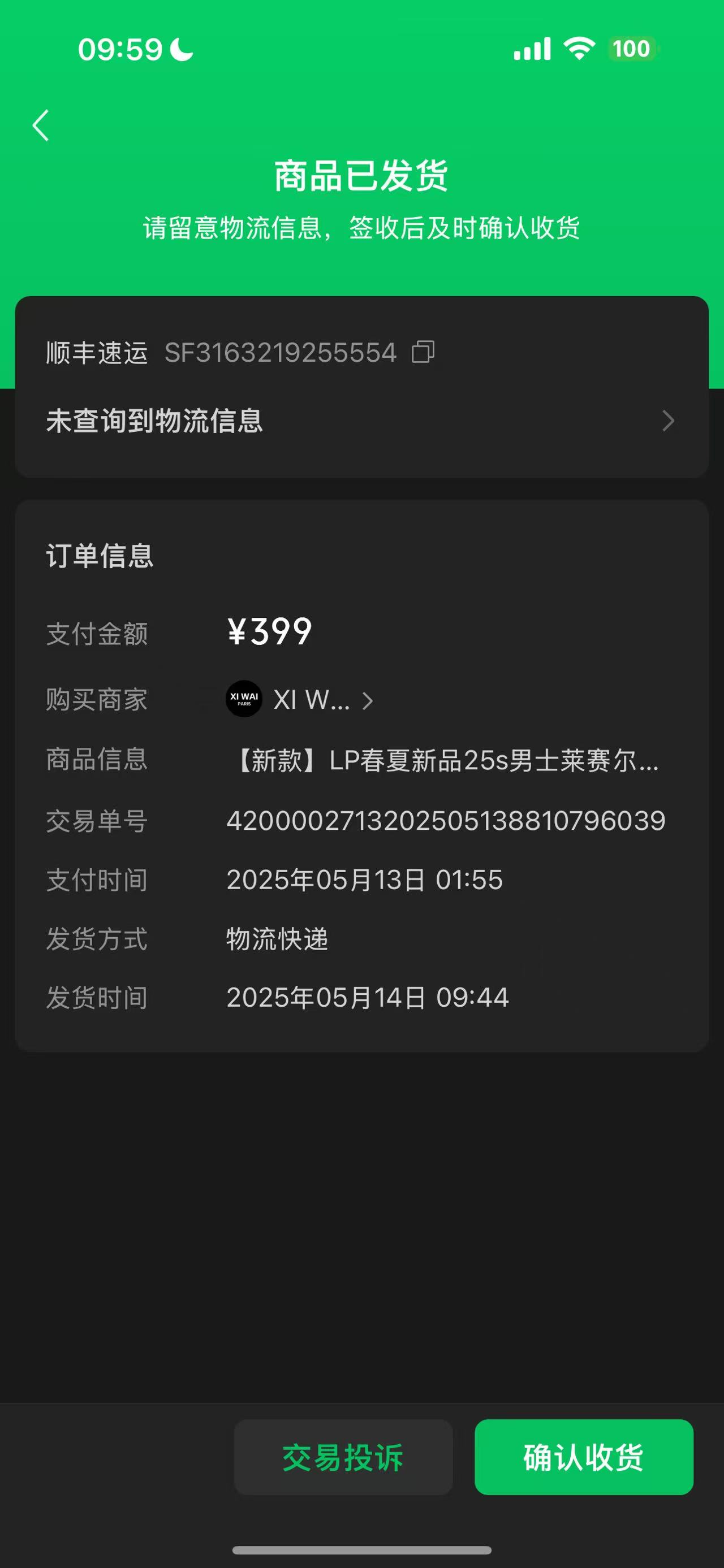Open the XI W... merchant page

coord(300,699)
